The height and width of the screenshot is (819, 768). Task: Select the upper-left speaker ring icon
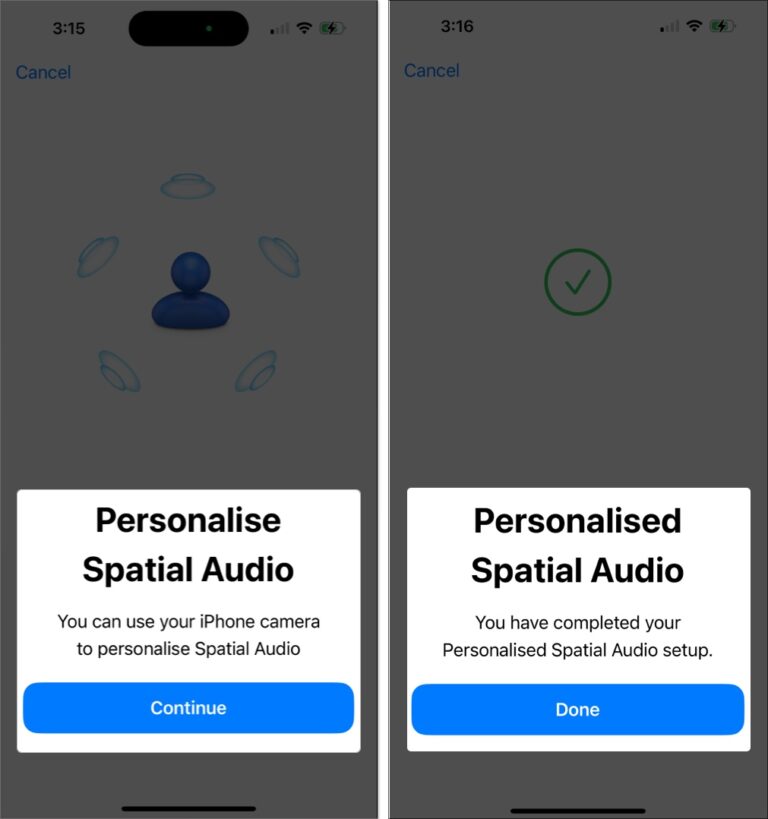tap(97, 257)
